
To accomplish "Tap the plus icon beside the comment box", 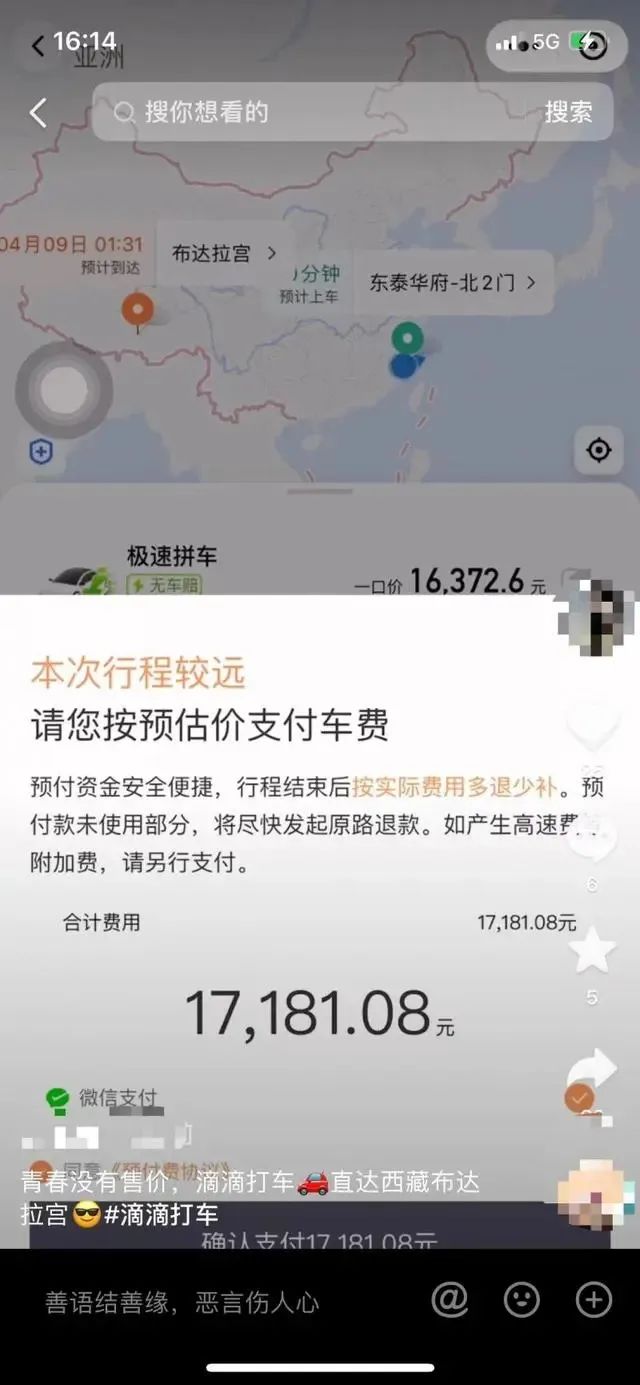I will 594,1300.
